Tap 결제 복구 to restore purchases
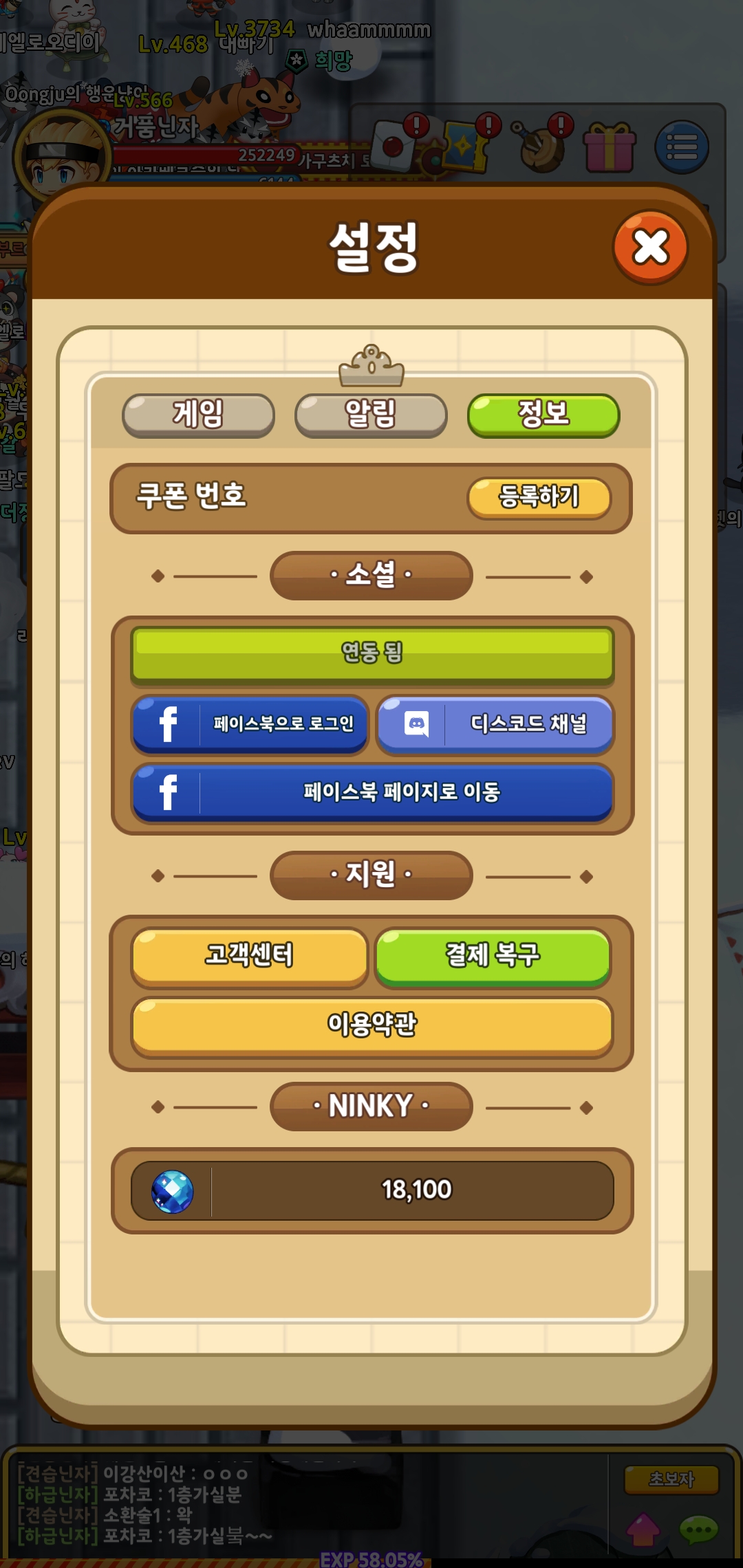The height and width of the screenshot is (1568, 743). [x=493, y=955]
